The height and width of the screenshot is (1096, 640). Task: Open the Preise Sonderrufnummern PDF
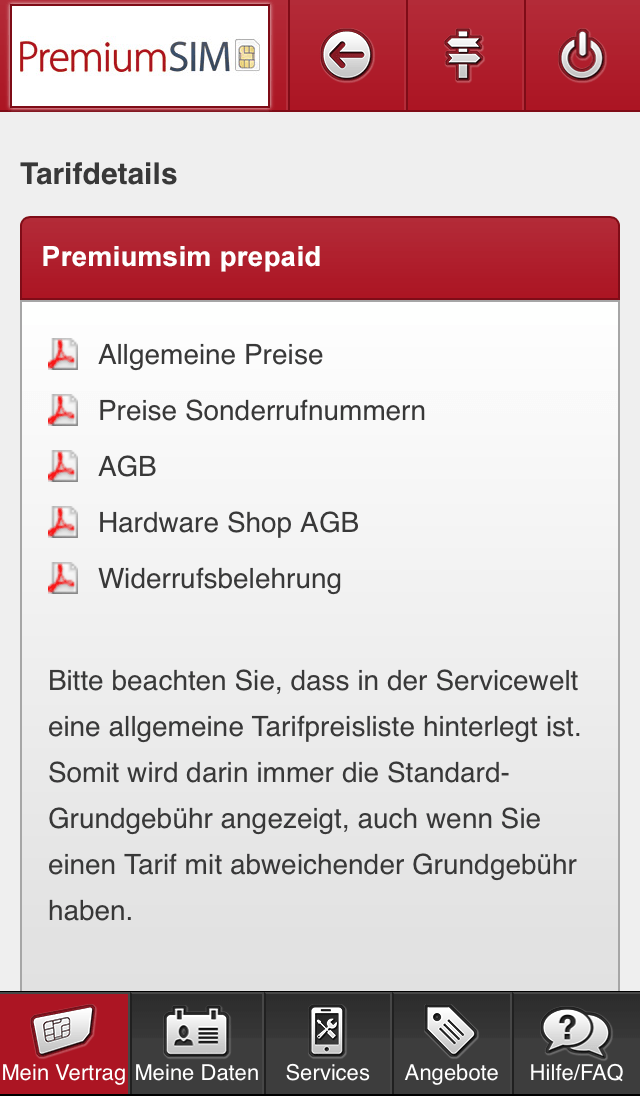click(x=261, y=411)
